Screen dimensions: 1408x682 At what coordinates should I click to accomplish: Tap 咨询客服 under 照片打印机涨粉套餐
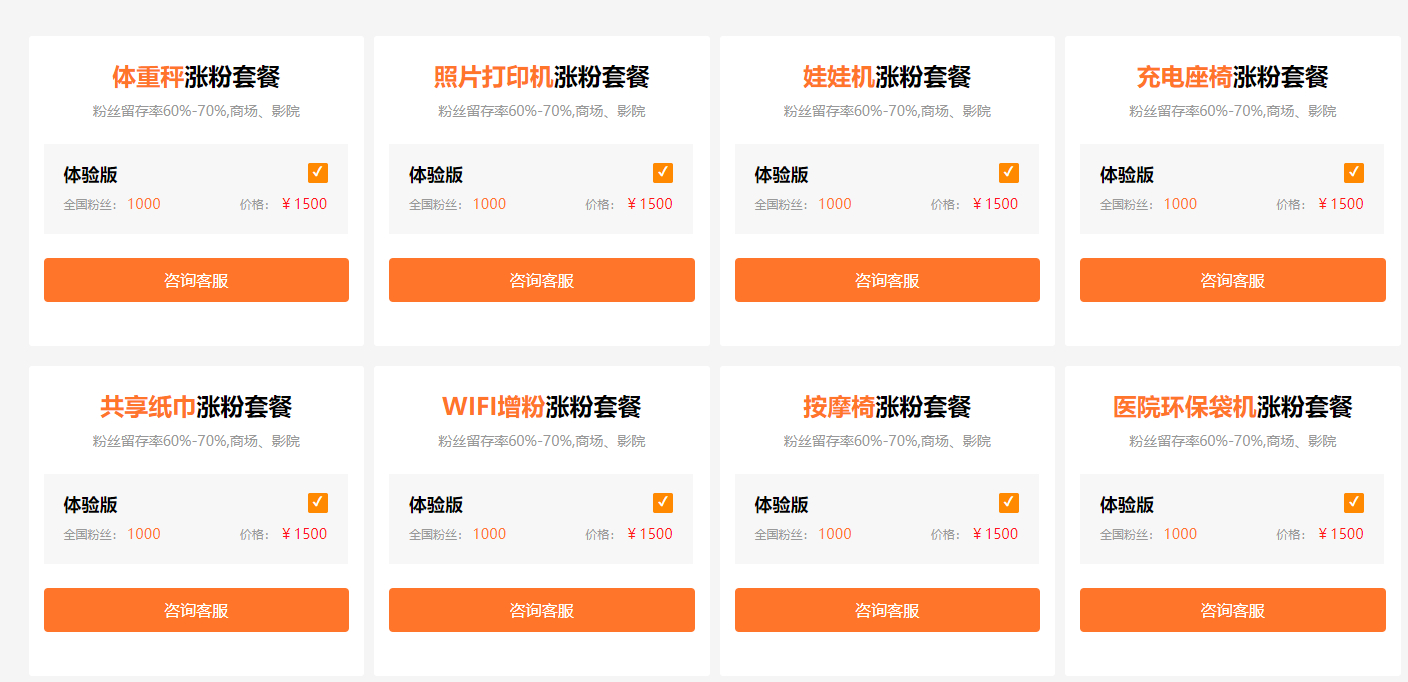click(541, 280)
